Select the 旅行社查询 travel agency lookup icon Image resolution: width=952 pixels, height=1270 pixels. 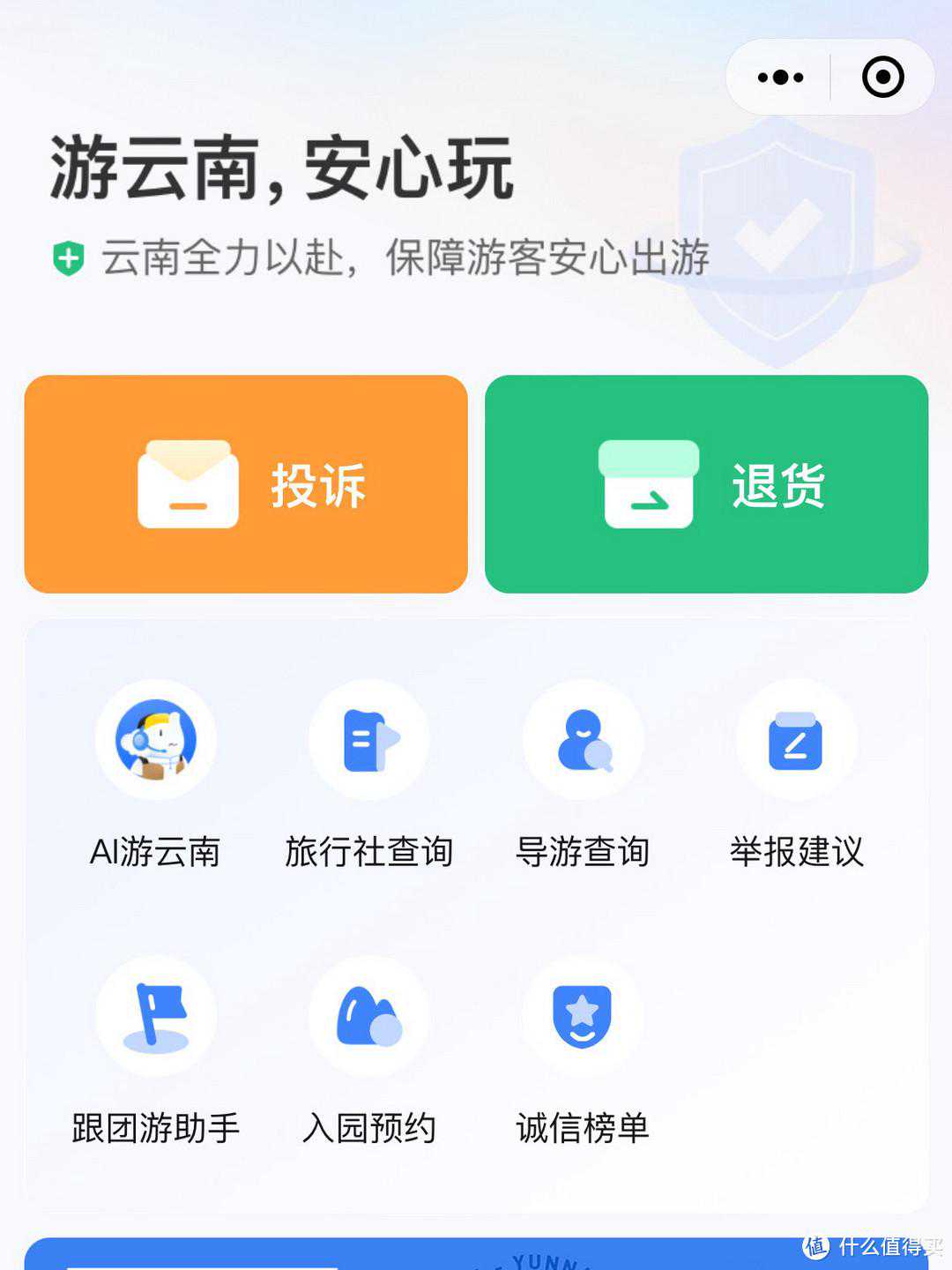(370, 741)
